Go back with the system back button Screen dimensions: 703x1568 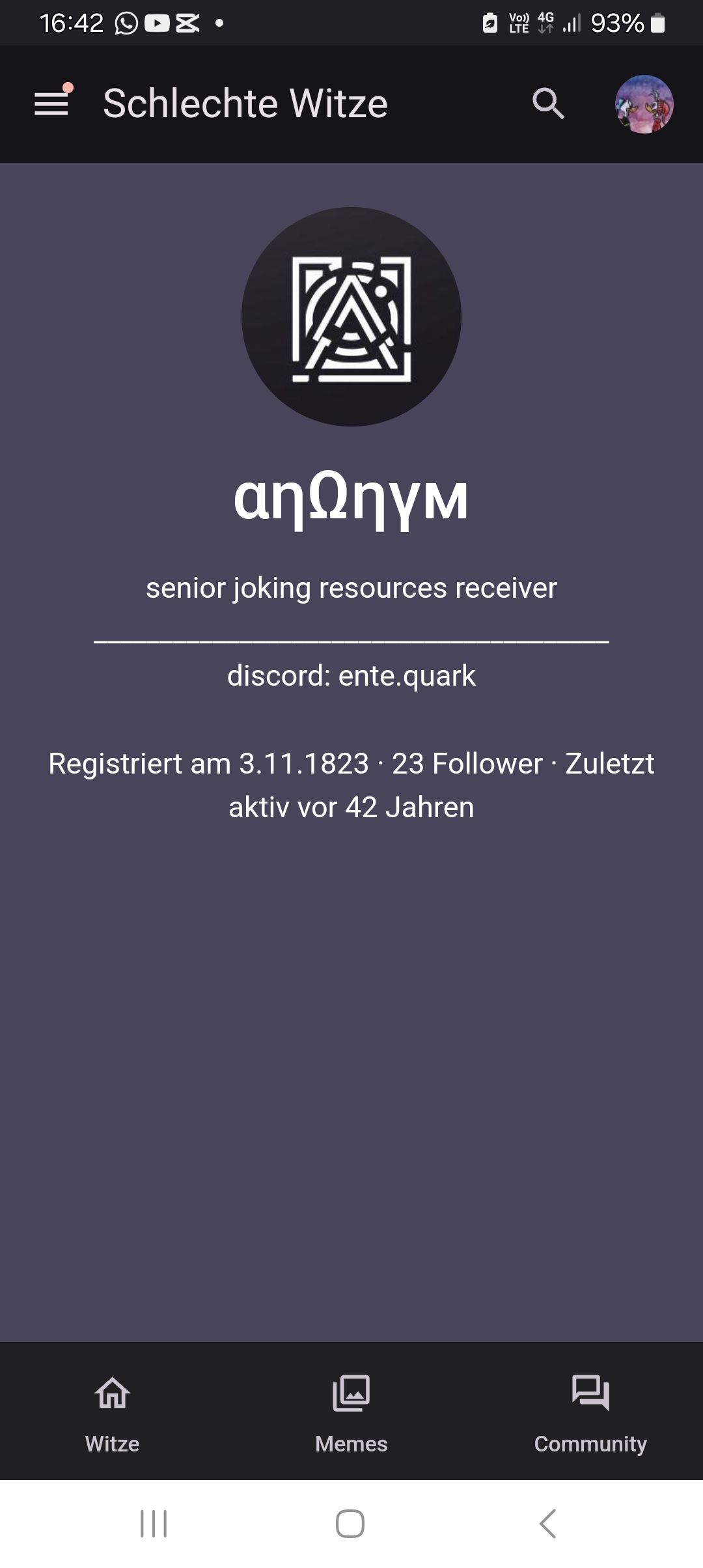pyautogui.click(x=548, y=1524)
